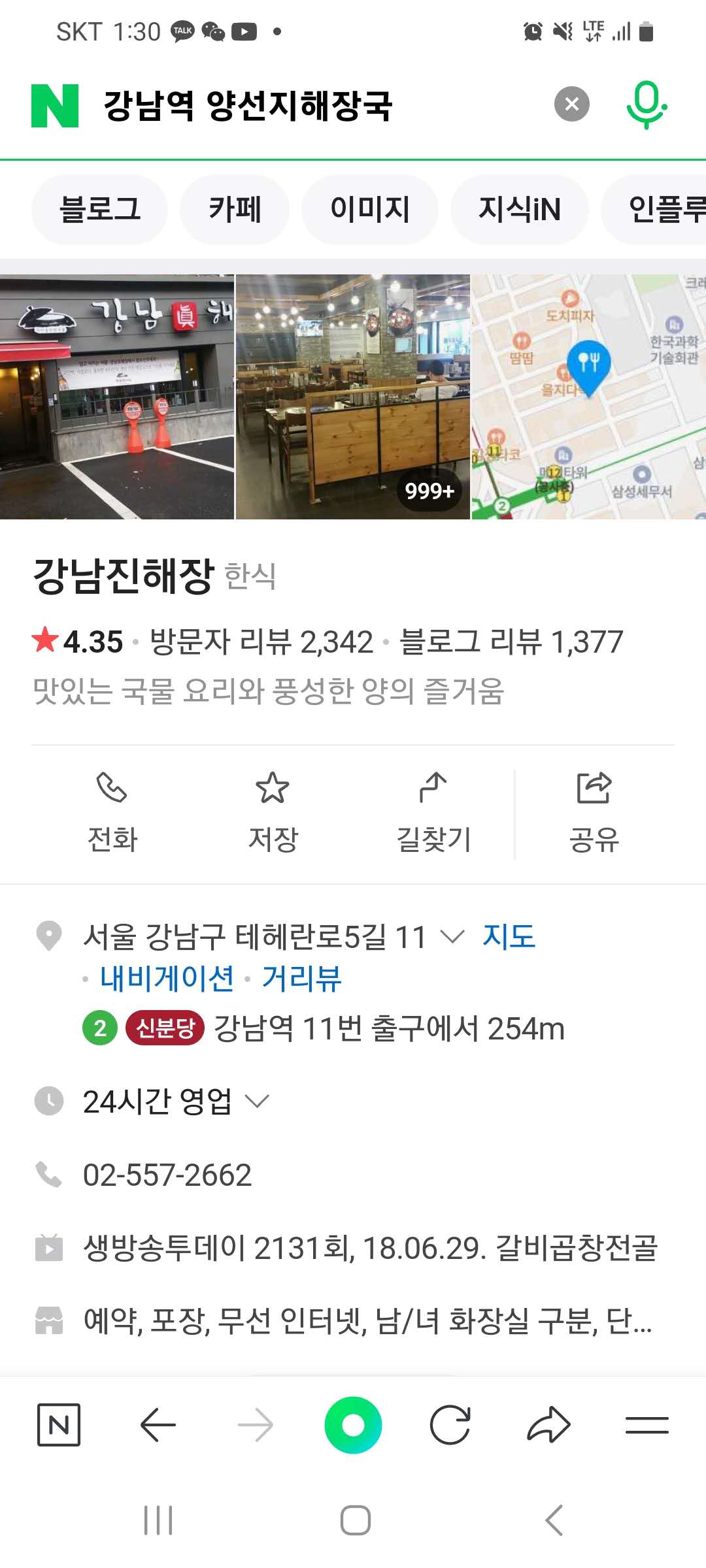
Task: Go back to the previous page
Action: point(158,1425)
